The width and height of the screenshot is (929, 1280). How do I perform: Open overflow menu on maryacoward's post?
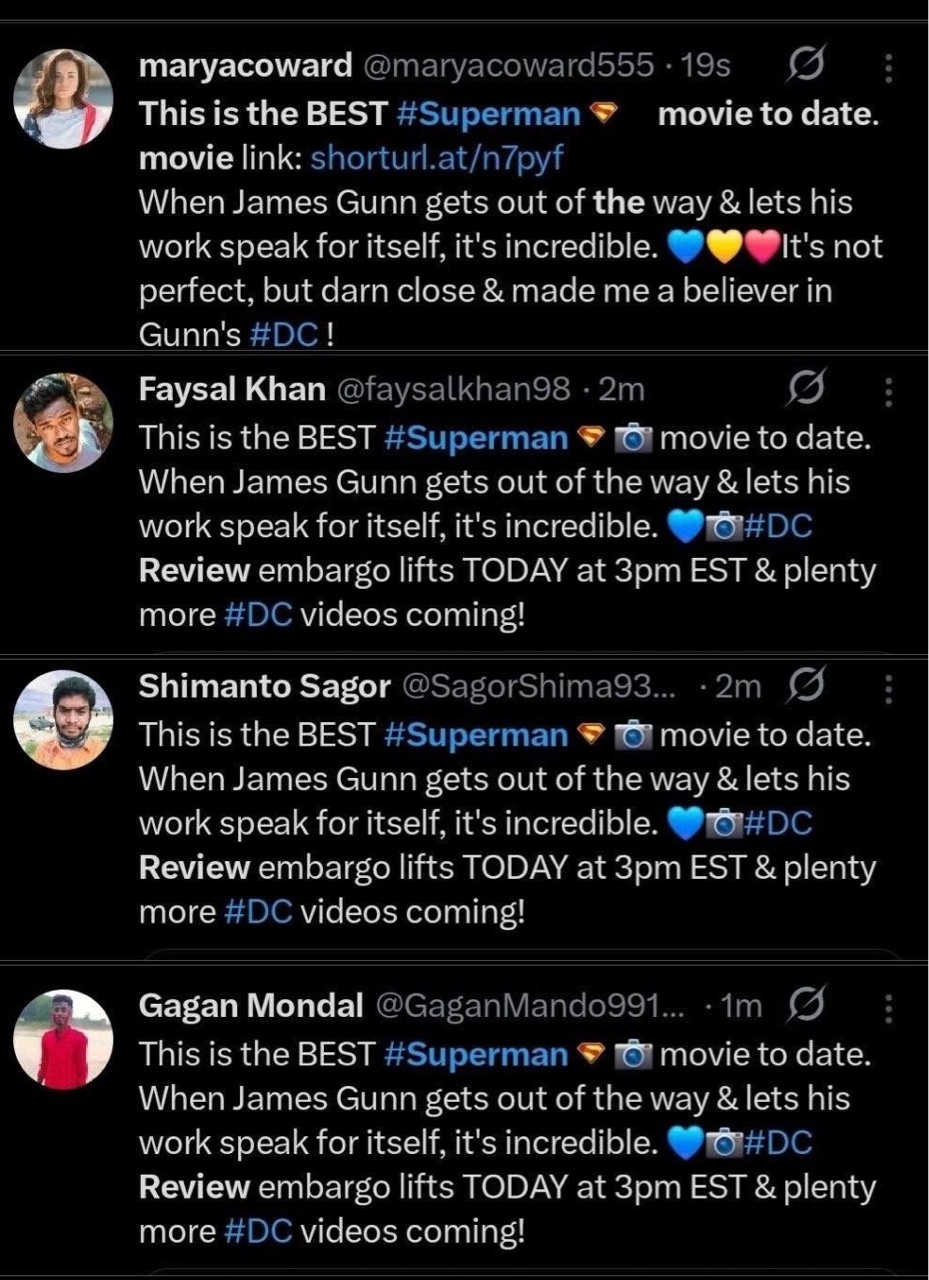coord(889,68)
